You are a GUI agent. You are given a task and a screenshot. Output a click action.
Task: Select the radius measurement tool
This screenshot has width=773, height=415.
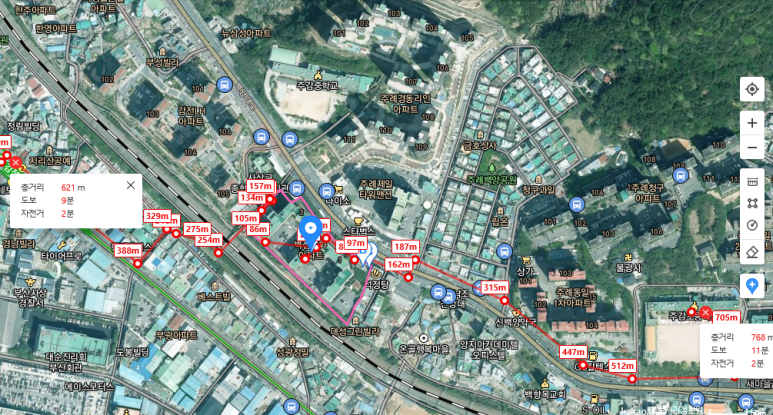pyautogui.click(x=752, y=225)
